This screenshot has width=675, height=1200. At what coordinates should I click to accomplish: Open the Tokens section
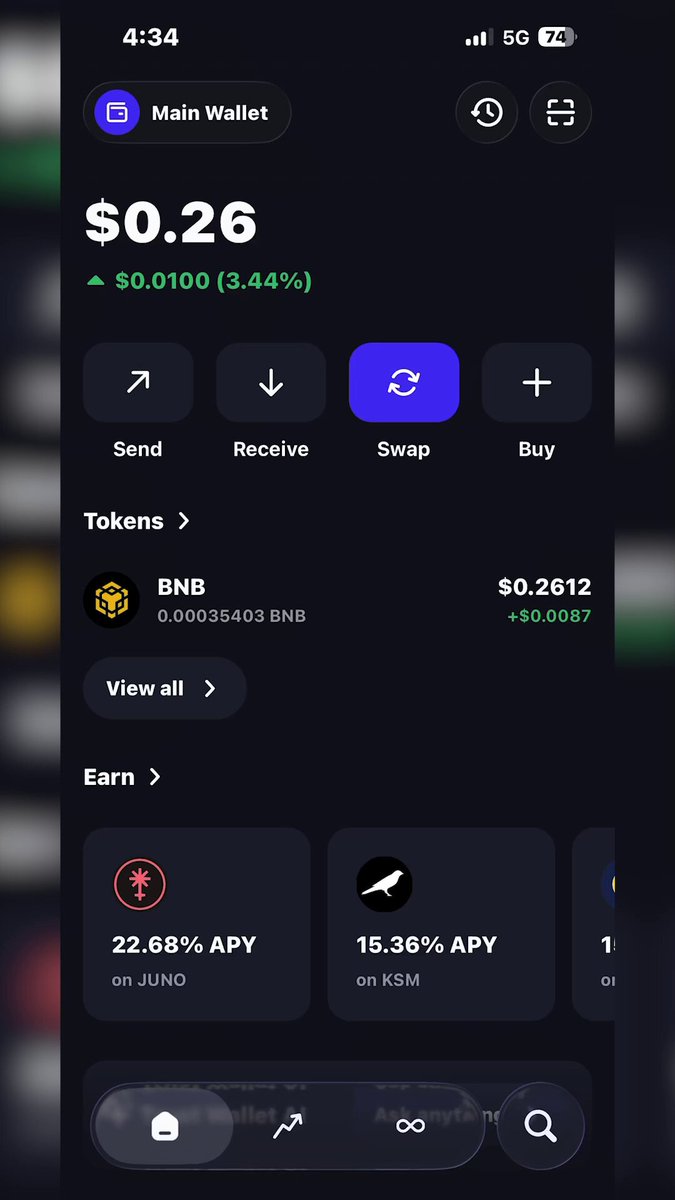click(137, 521)
